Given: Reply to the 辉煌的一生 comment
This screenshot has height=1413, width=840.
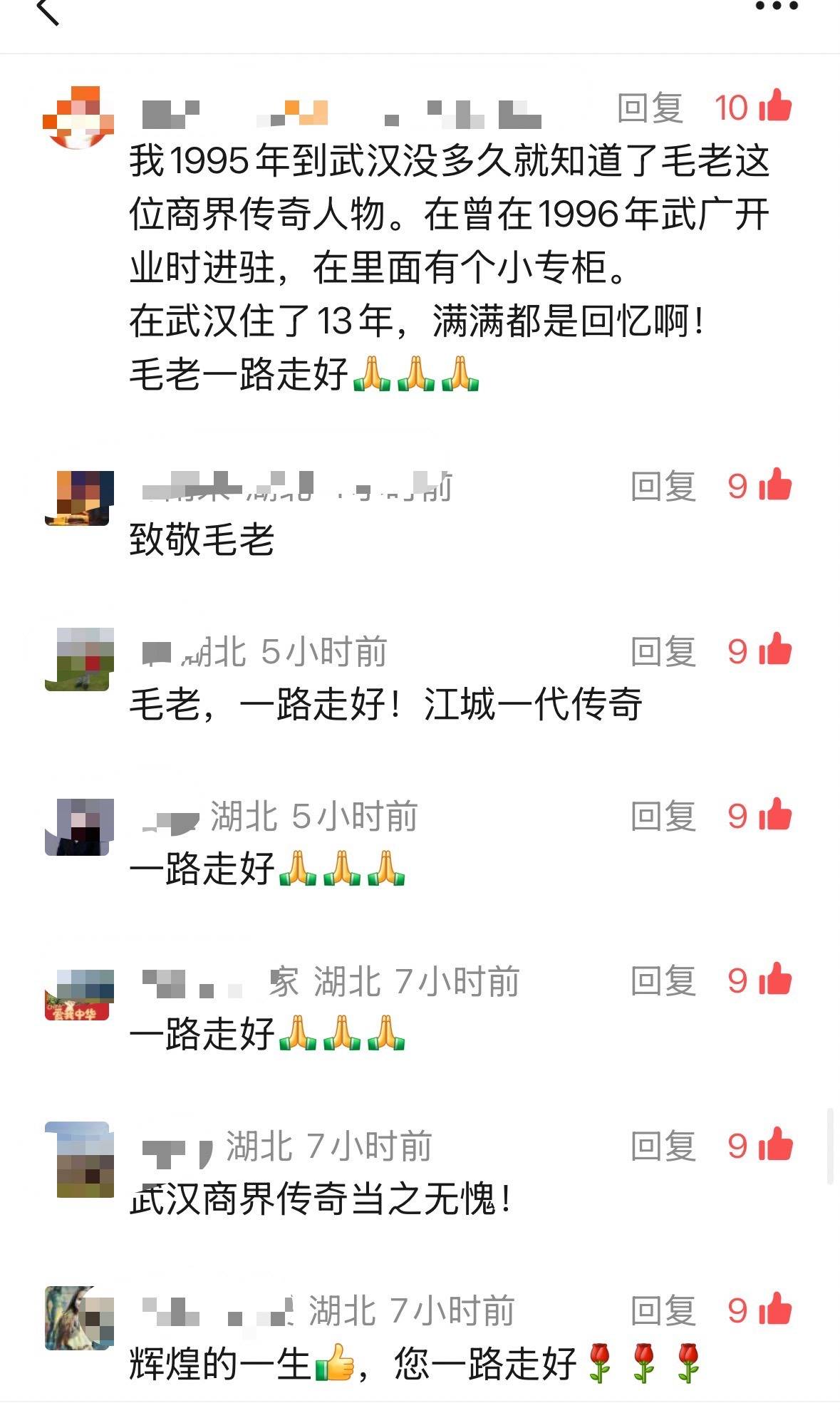Looking at the screenshot, I should pyautogui.click(x=663, y=1311).
